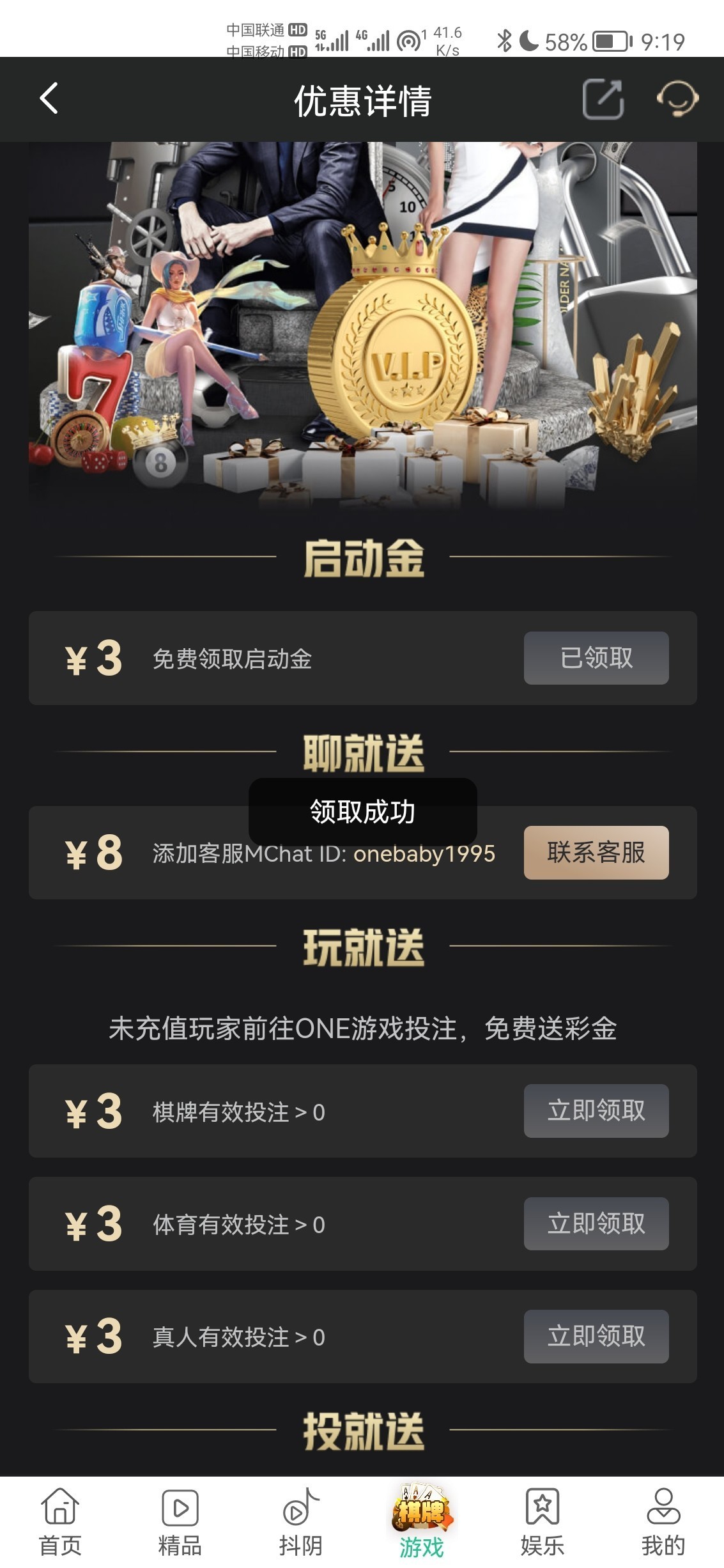This screenshot has height=1568, width=724.
Task: Claim 体育有效投注 bonus with 立即领取
Action: click(596, 1223)
